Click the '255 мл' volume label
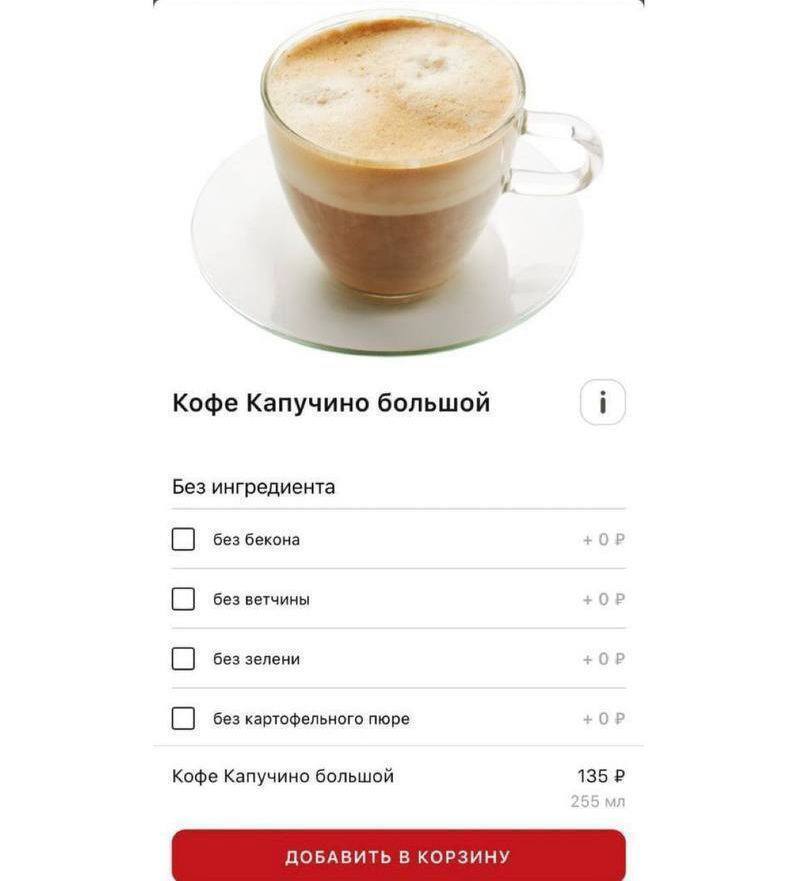This screenshot has width=791, height=881. pos(597,800)
